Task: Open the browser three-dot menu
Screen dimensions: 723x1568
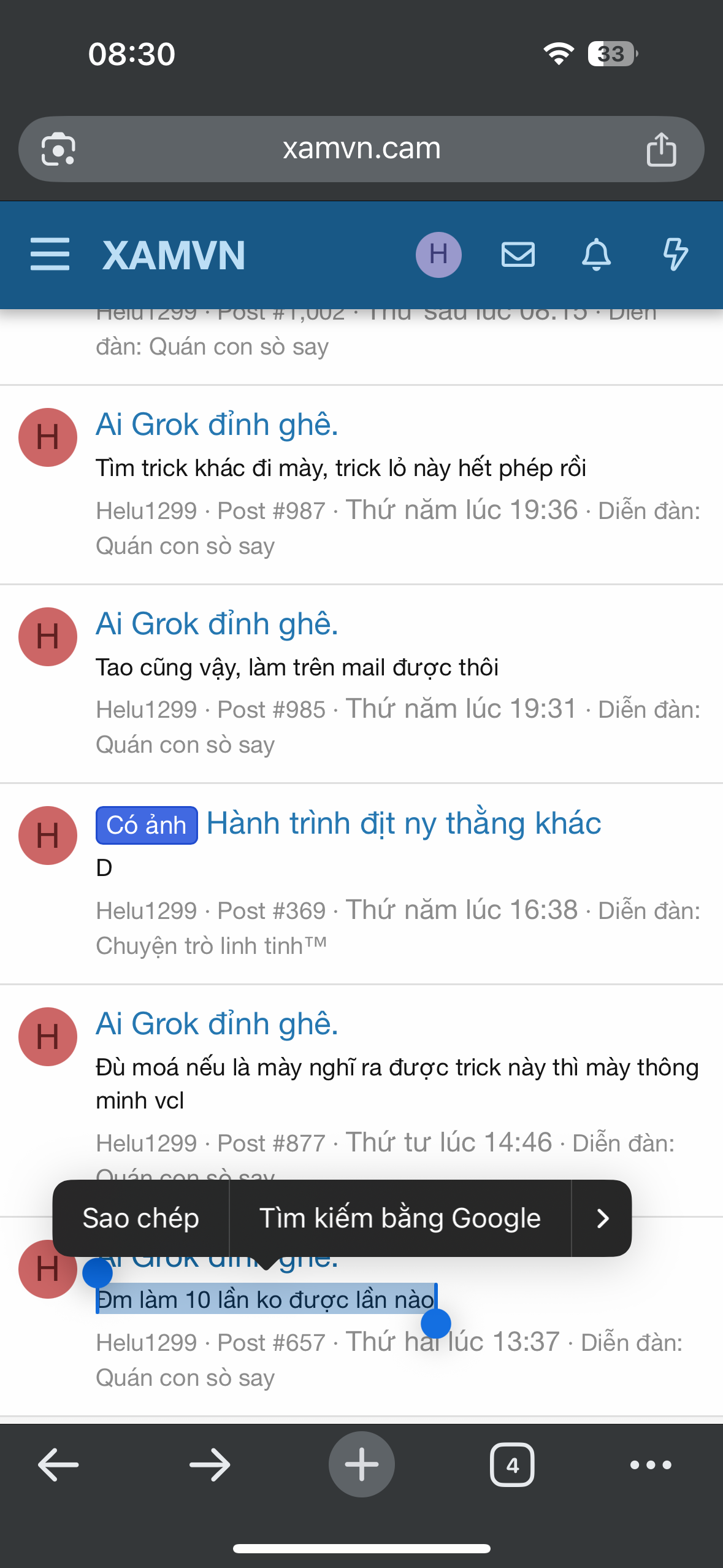Action: [651, 1465]
